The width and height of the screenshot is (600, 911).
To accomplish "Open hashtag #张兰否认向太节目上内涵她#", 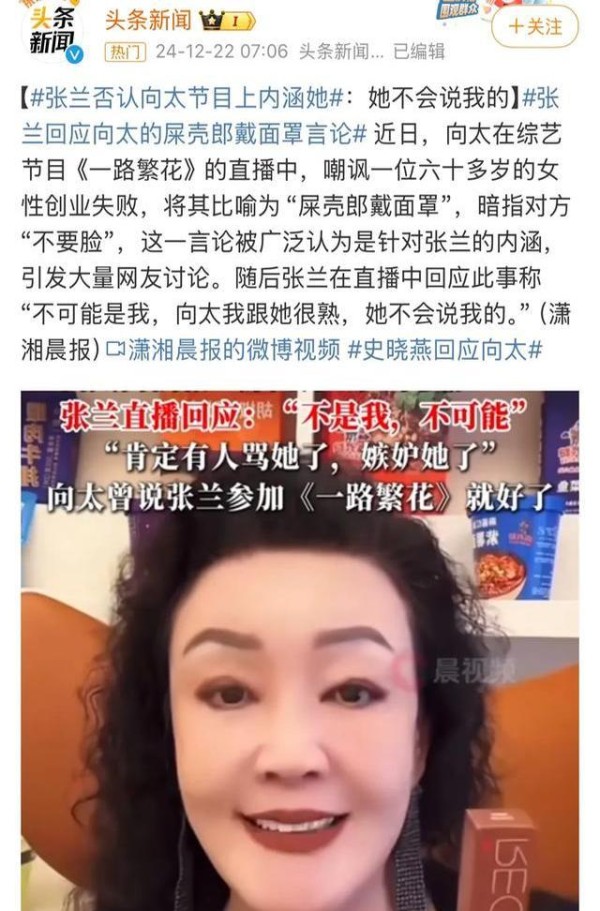I will click(x=188, y=100).
